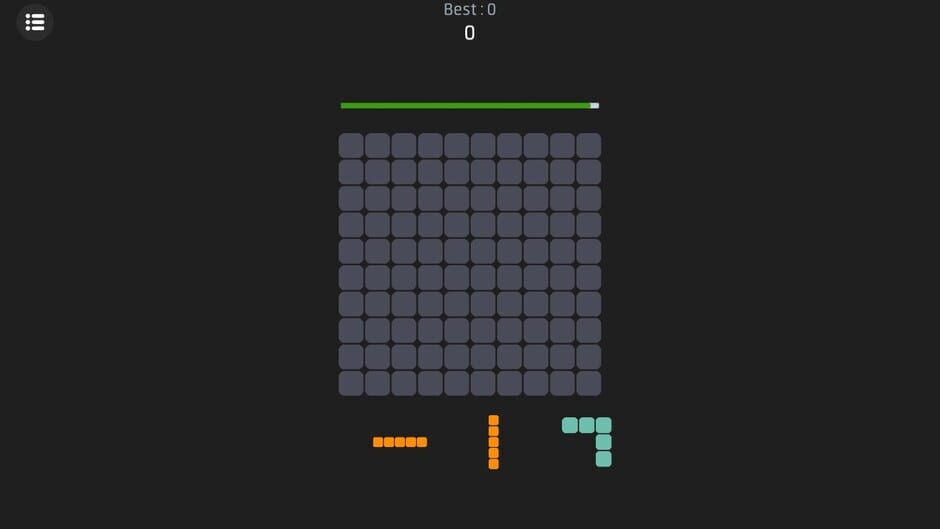Image resolution: width=940 pixels, height=529 pixels.
Task: Select the horizontal orange five-block piece
Action: (400, 442)
